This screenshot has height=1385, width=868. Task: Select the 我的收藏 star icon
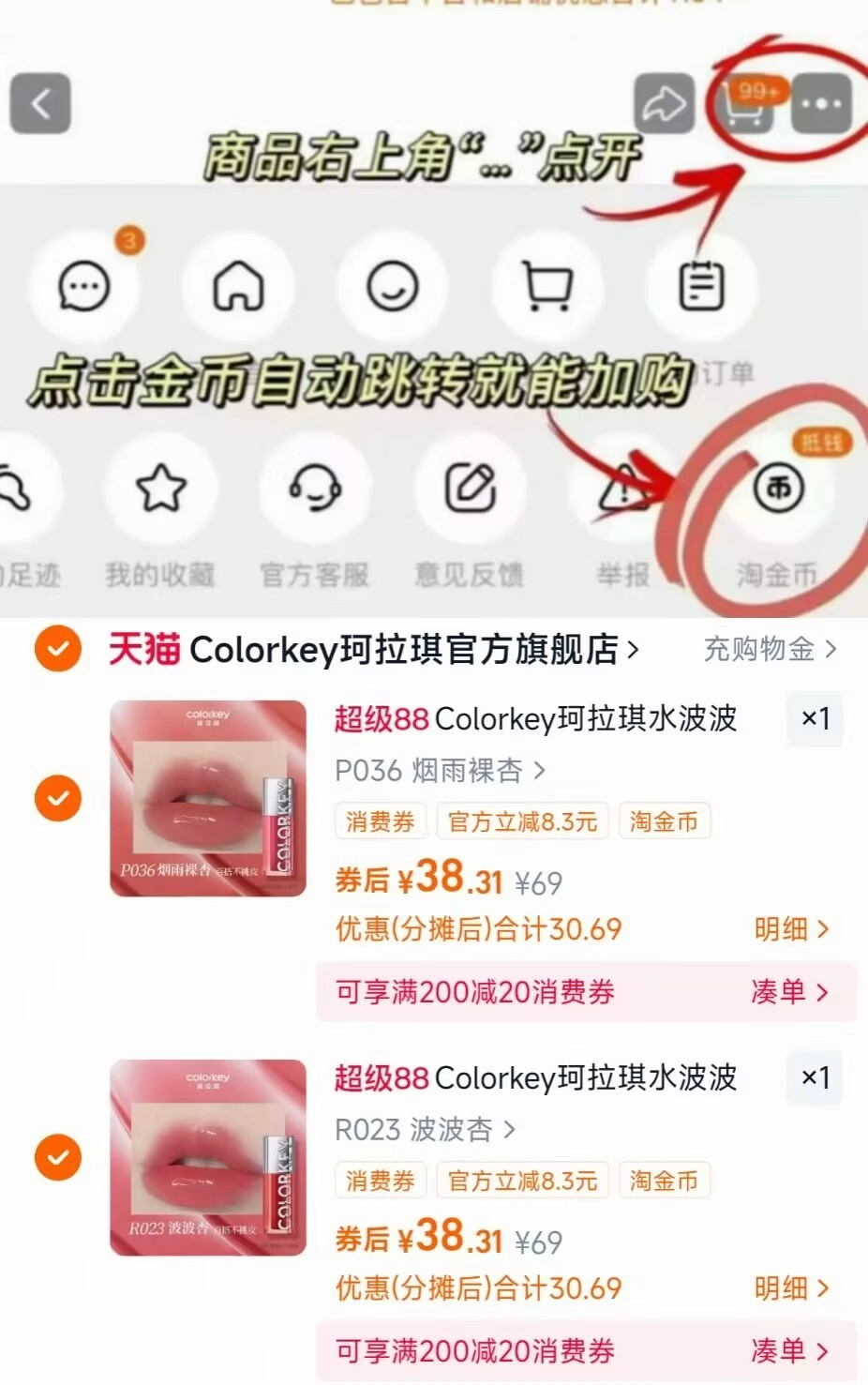point(159,489)
